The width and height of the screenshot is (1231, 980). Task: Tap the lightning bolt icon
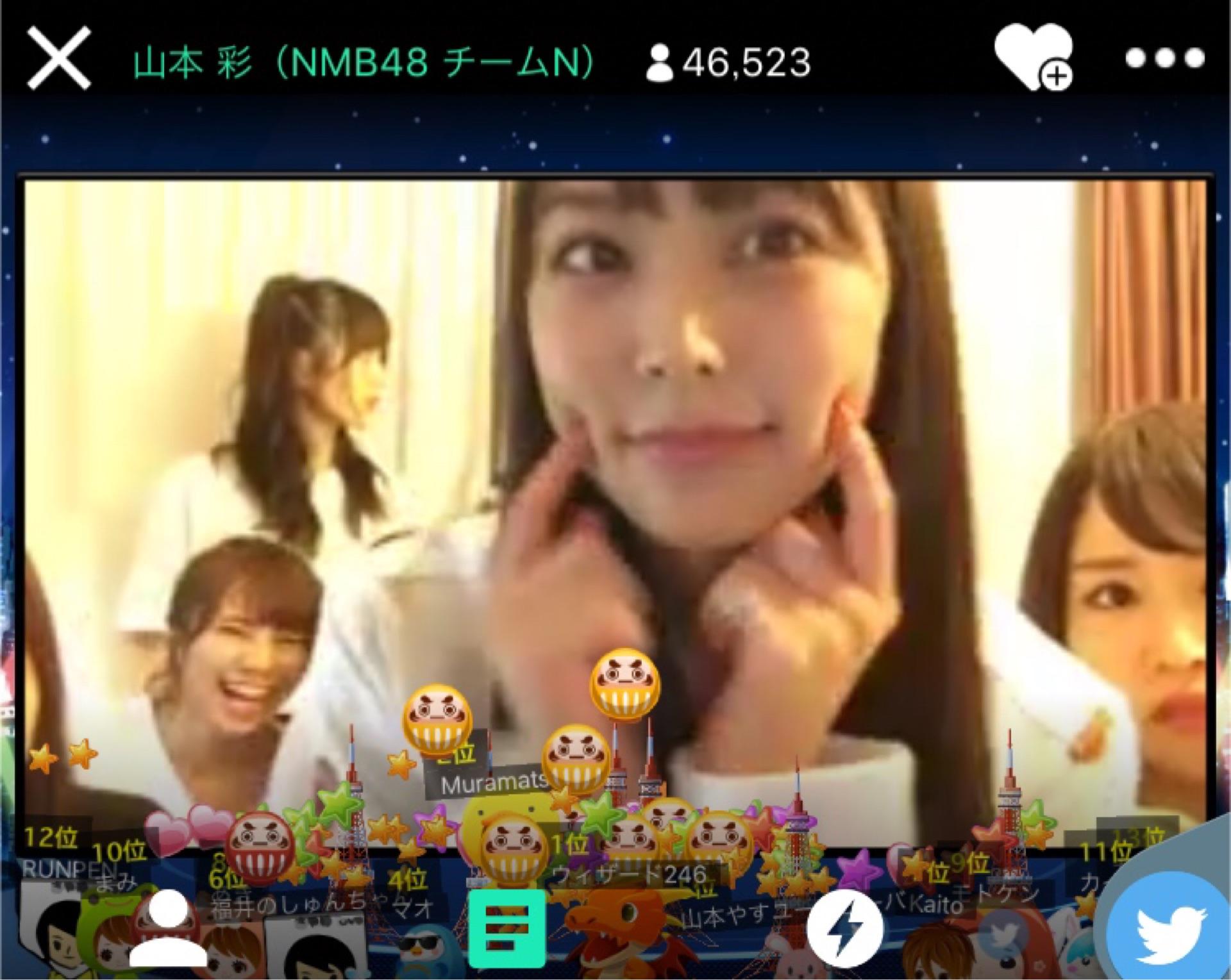[845, 929]
